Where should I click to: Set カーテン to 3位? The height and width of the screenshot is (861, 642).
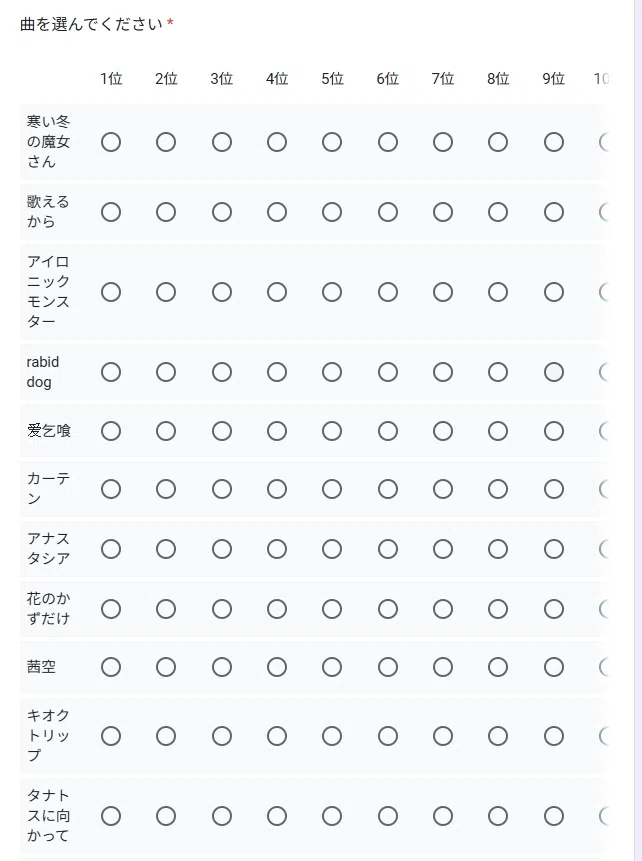coord(222,489)
